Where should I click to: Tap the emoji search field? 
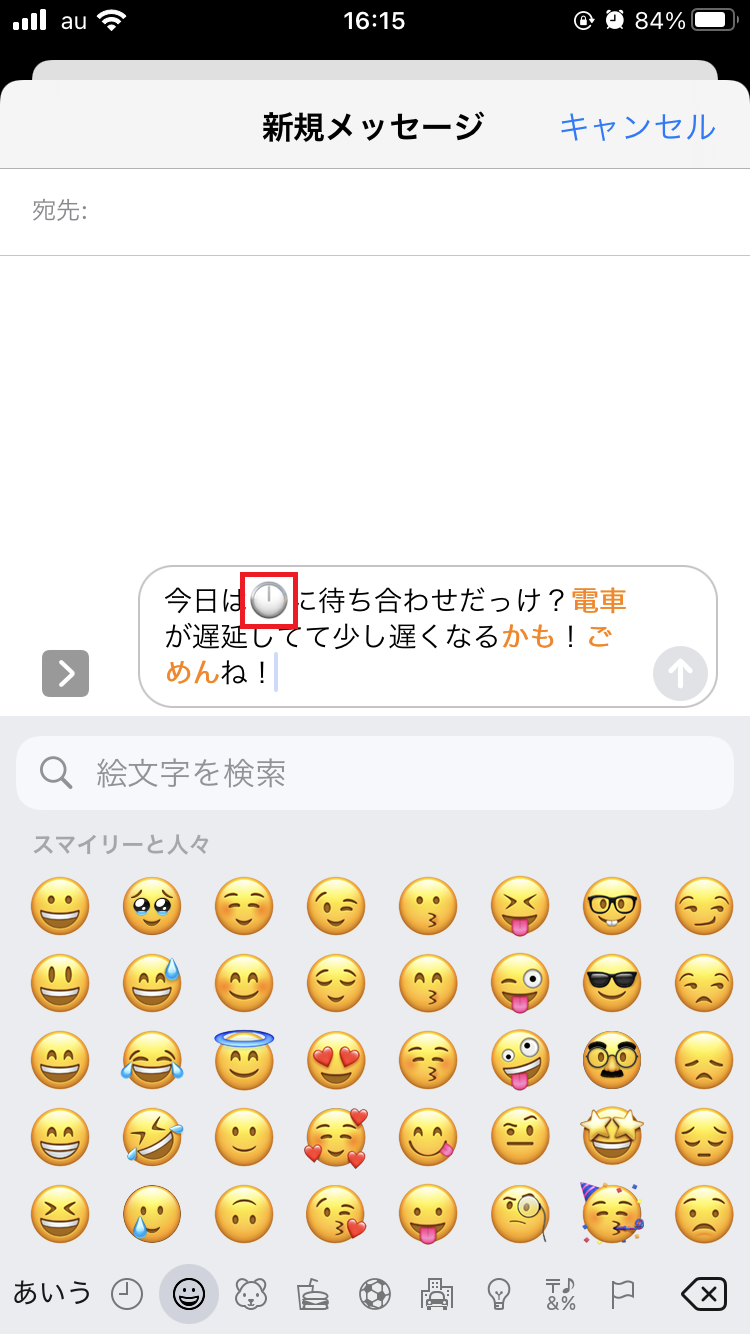375,772
